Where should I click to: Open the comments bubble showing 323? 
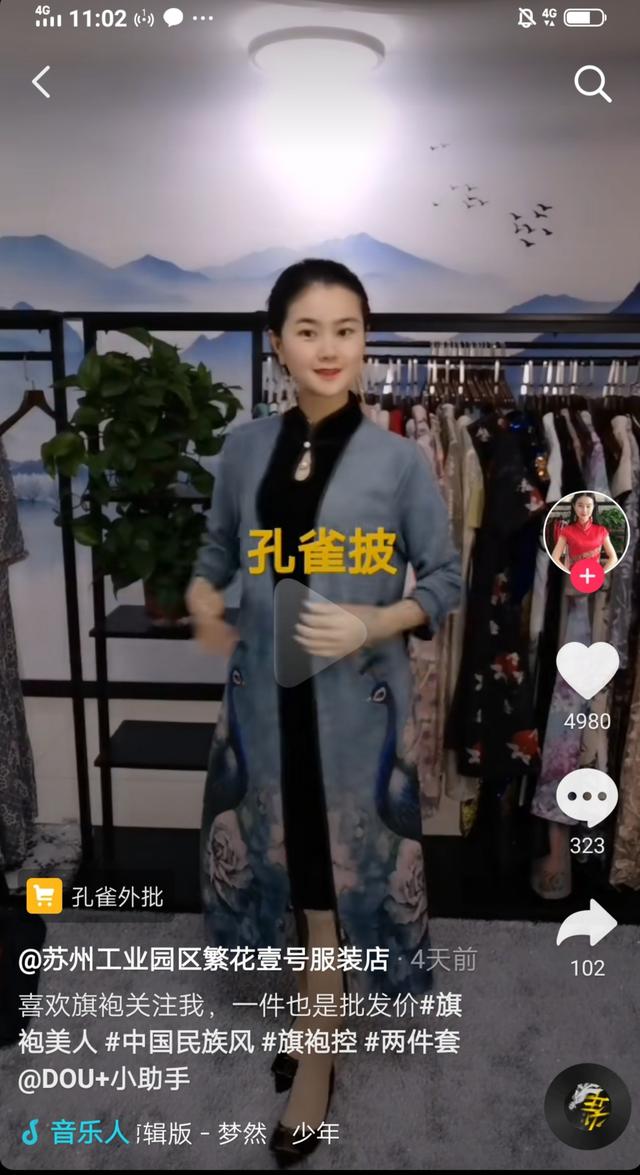click(x=588, y=799)
